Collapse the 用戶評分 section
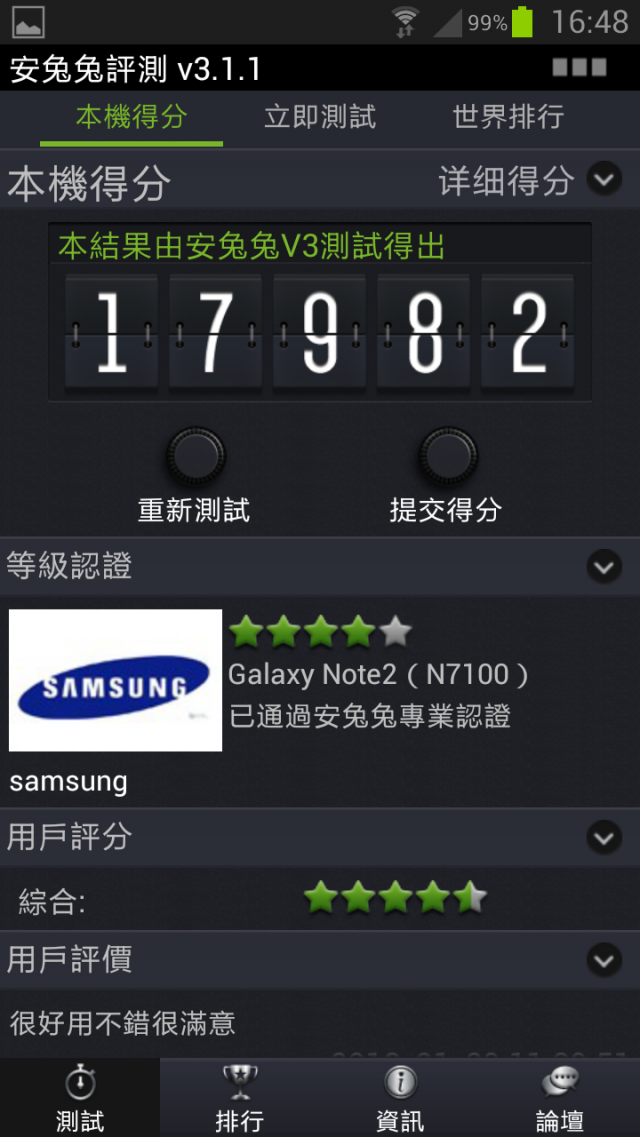The image size is (640, 1138). click(604, 836)
